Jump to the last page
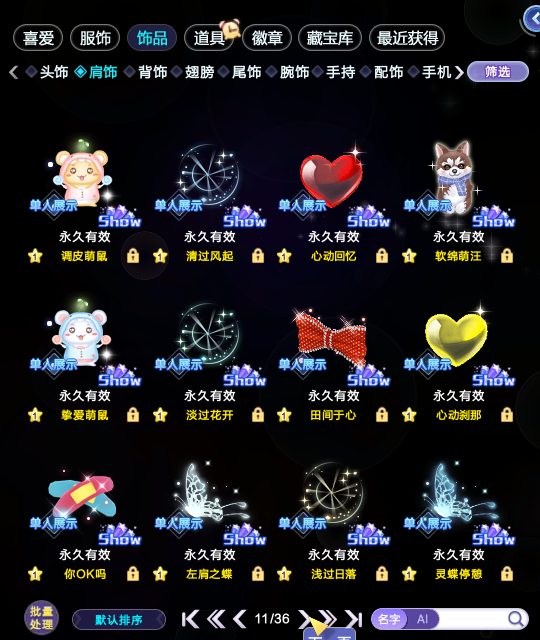The image size is (540, 640). point(353,619)
